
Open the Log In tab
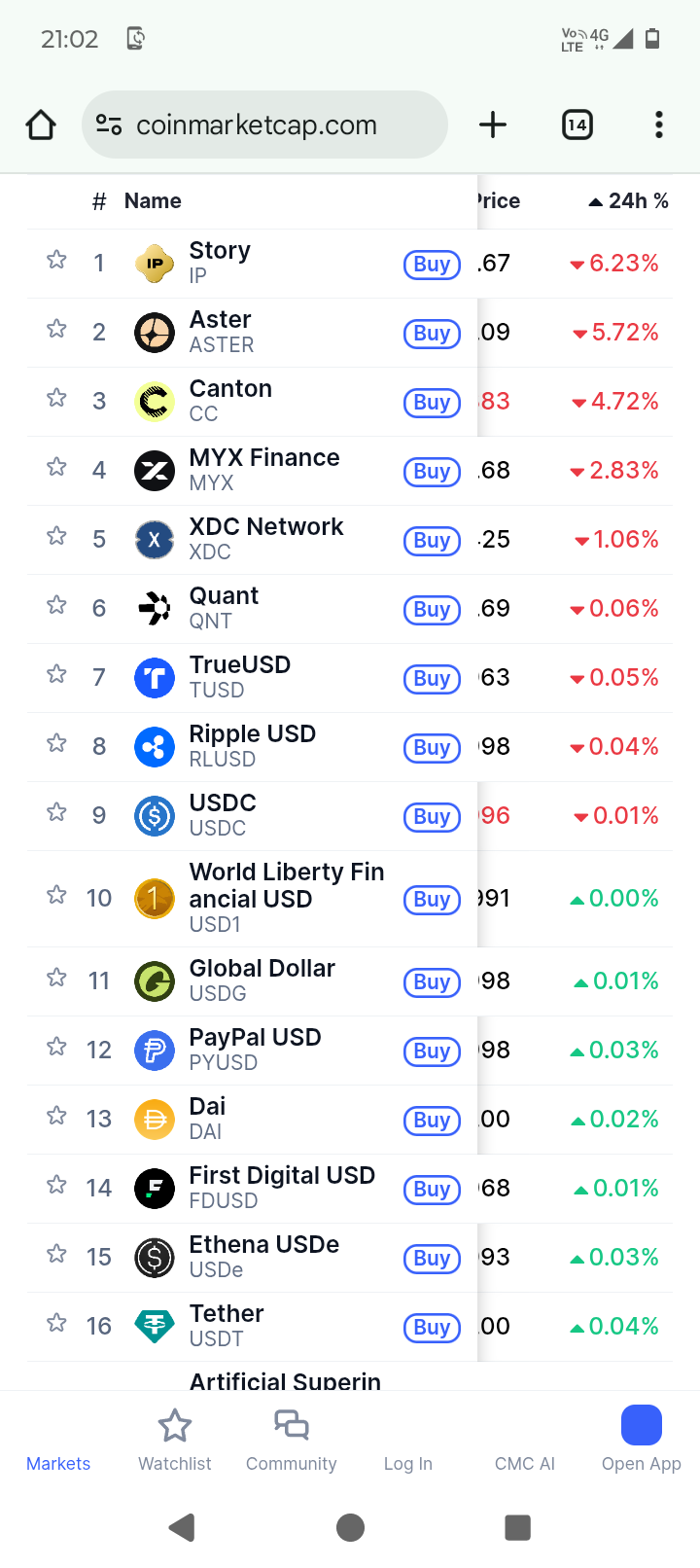pos(408,1462)
